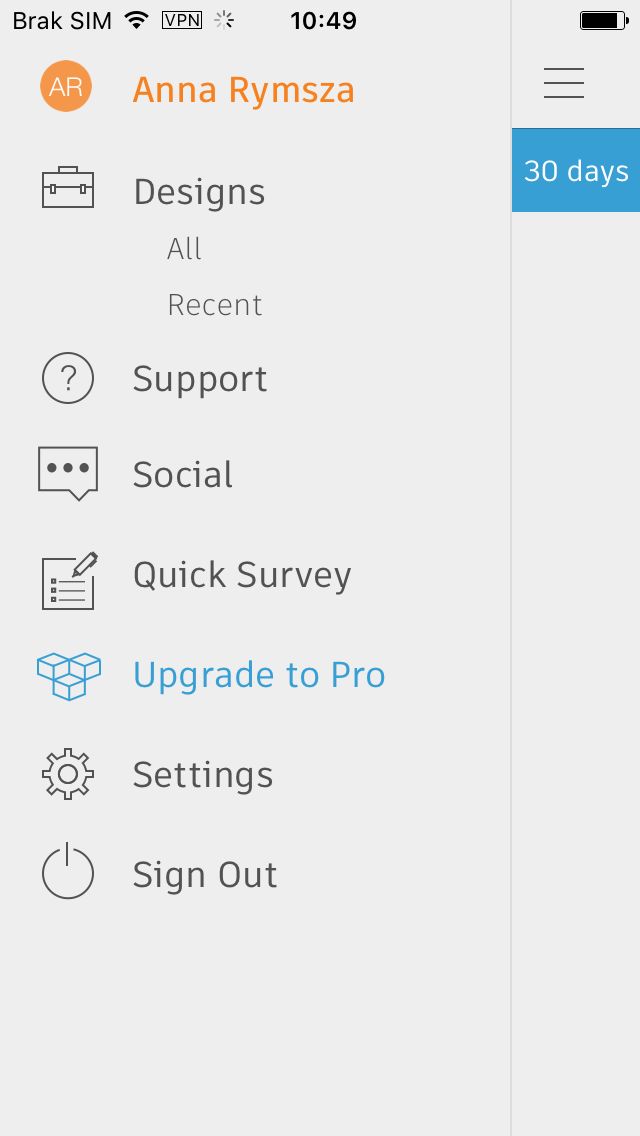This screenshot has width=640, height=1136.
Task: Show All designs
Action: (x=184, y=248)
